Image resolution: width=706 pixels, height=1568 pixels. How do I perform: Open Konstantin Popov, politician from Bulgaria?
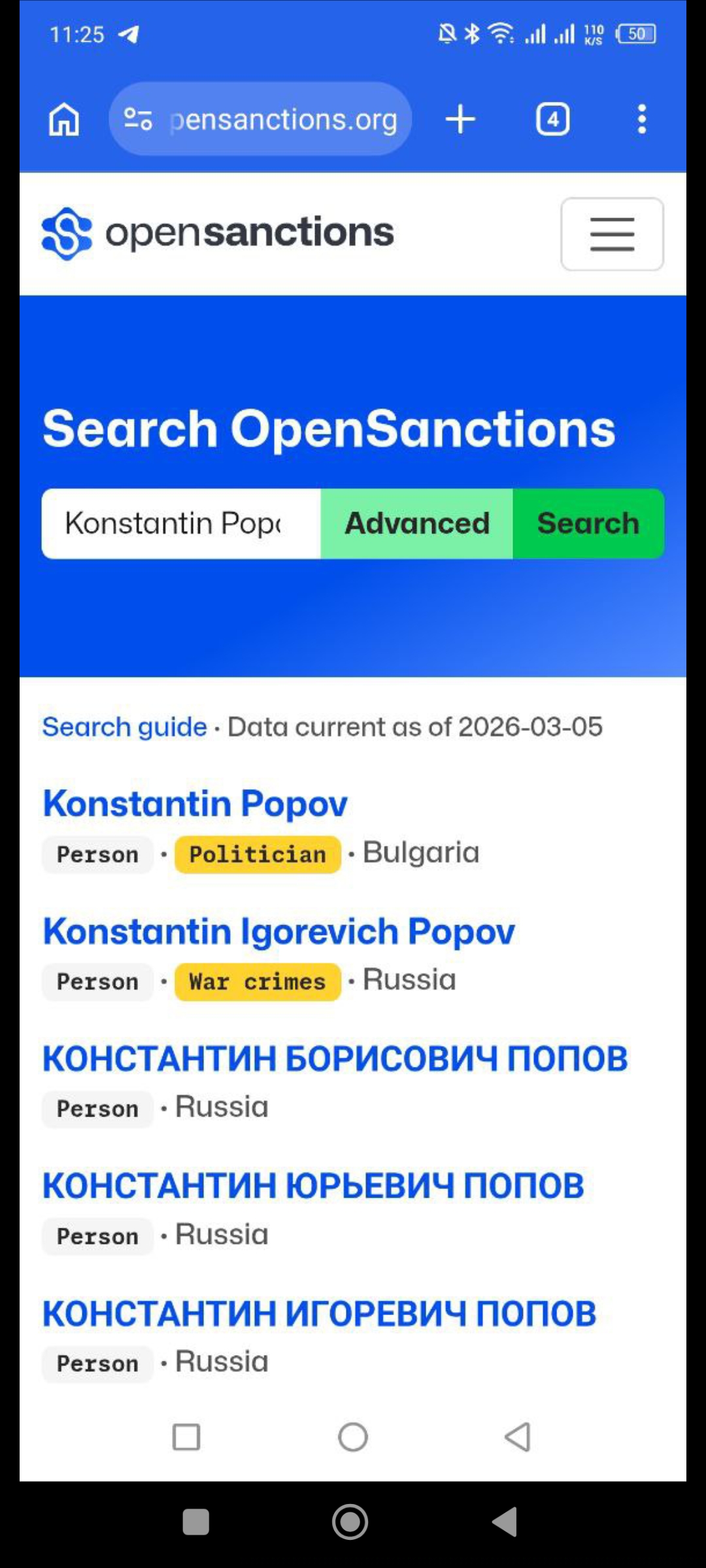[x=195, y=804]
